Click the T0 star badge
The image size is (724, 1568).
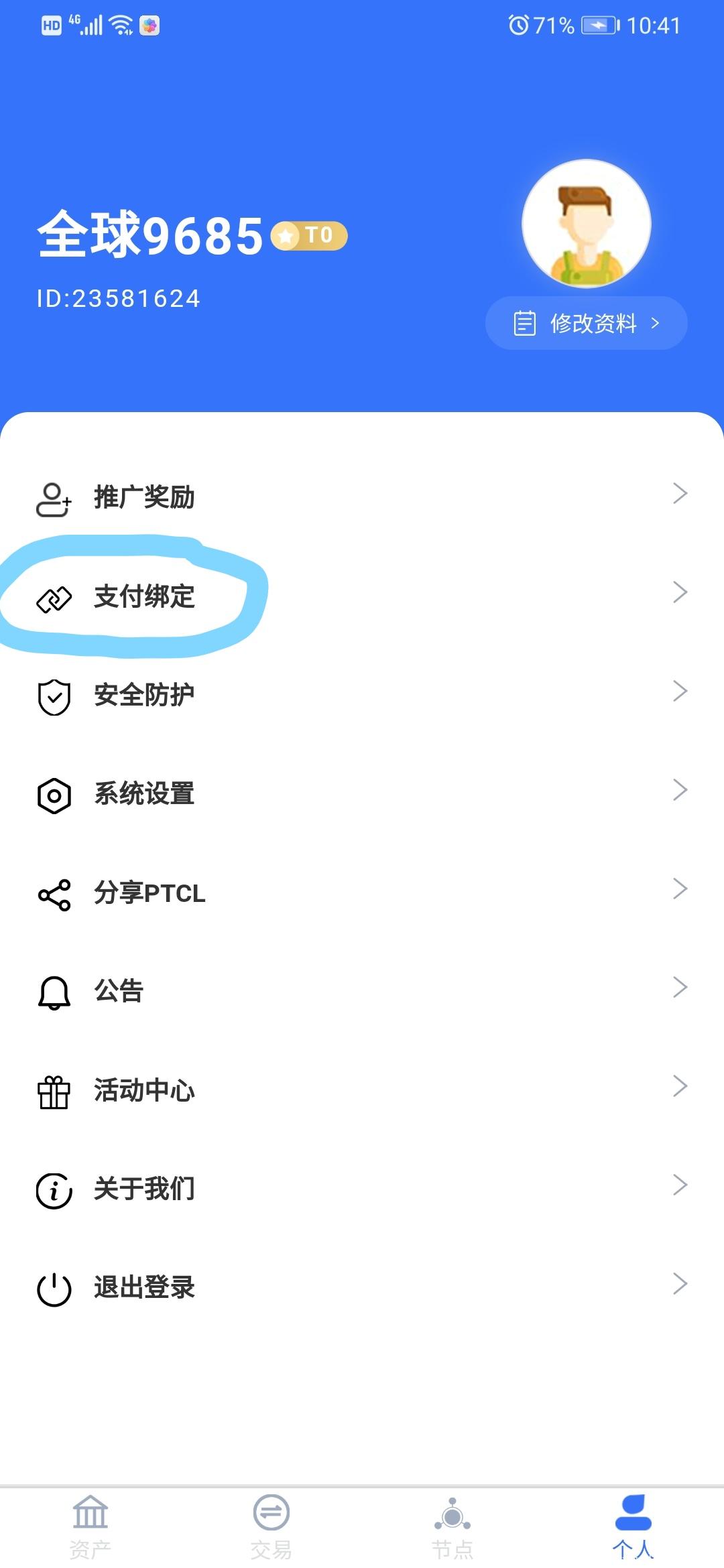(308, 236)
